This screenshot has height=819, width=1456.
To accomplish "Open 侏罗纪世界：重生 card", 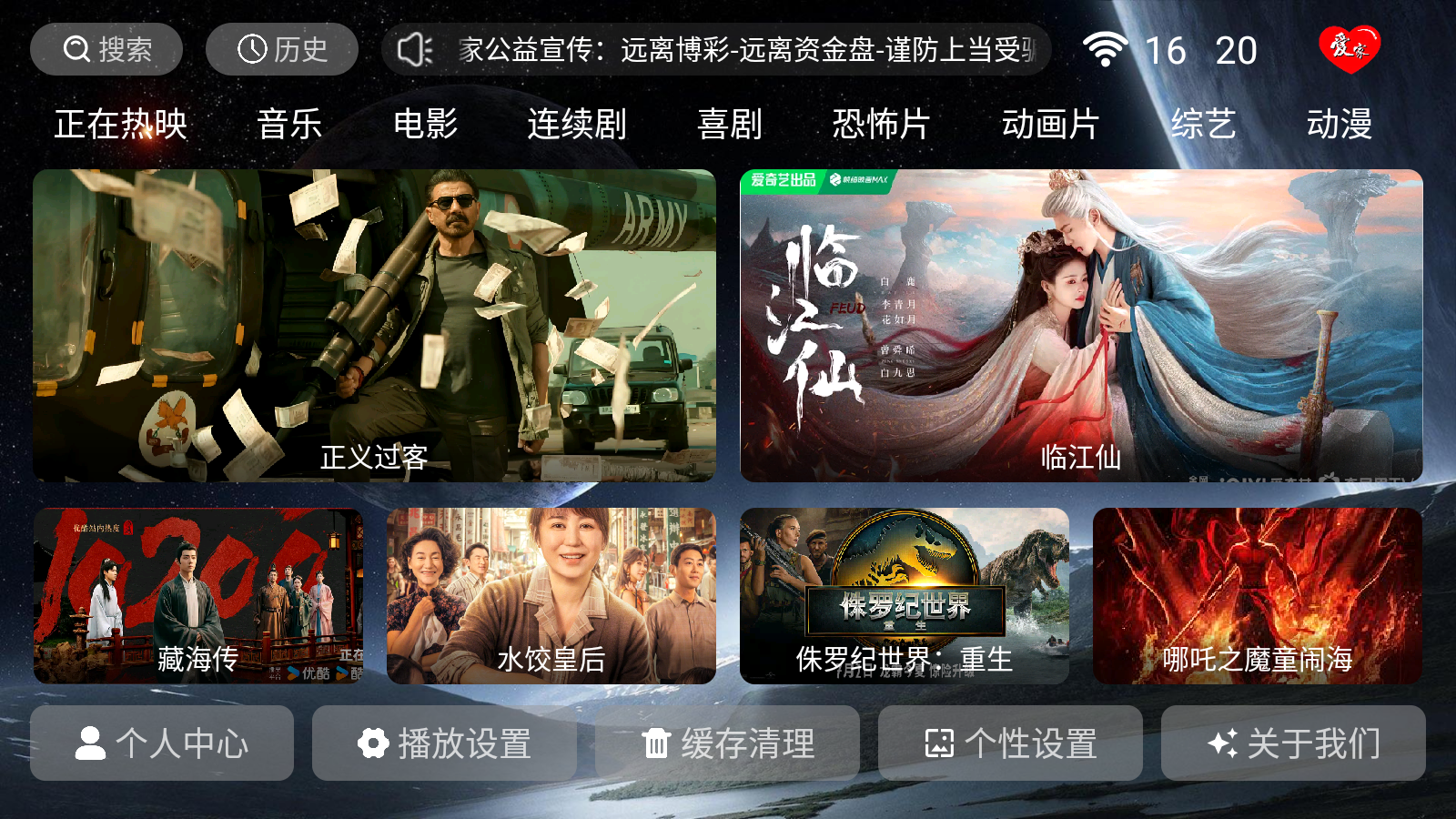I will pyautogui.click(x=905, y=595).
